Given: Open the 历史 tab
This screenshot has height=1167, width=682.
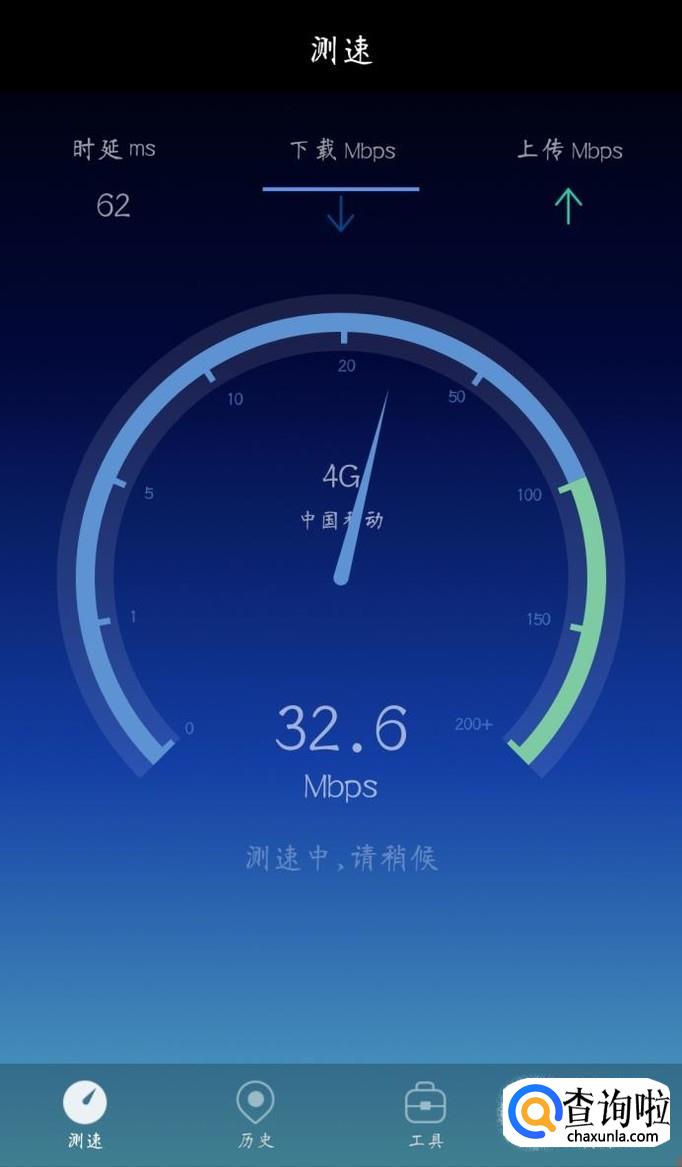Looking at the screenshot, I should (x=255, y=1113).
